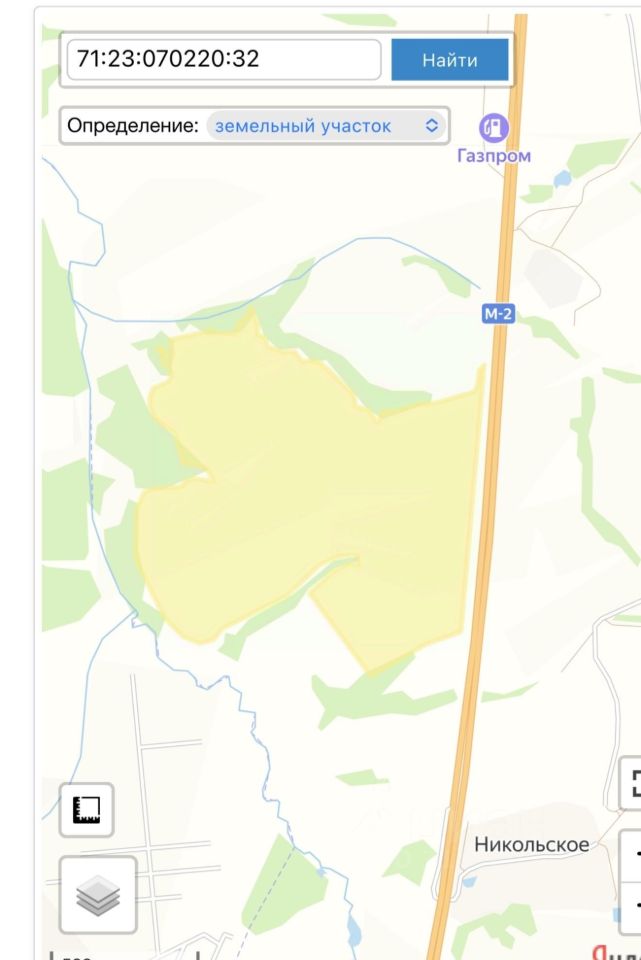Screen dimensions: 641x960
Task: Tap the cadastral number search field
Action: point(223,60)
